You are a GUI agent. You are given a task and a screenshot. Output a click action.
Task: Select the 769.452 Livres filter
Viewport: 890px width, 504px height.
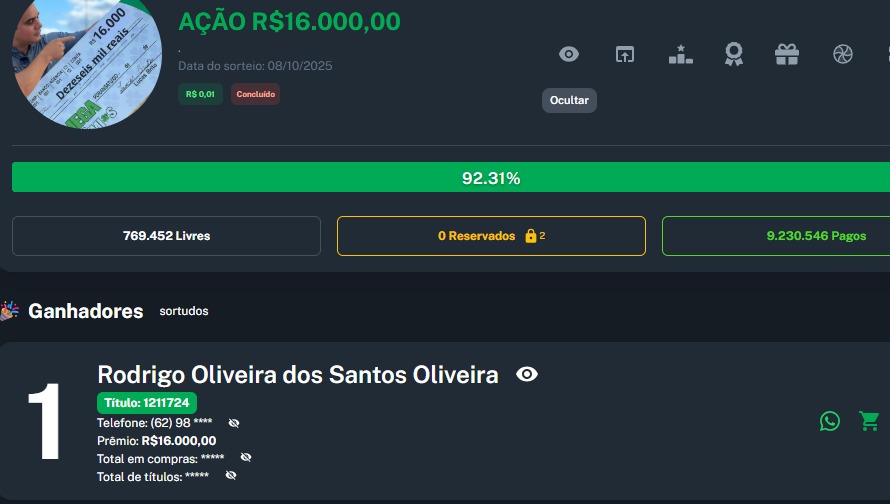(166, 236)
